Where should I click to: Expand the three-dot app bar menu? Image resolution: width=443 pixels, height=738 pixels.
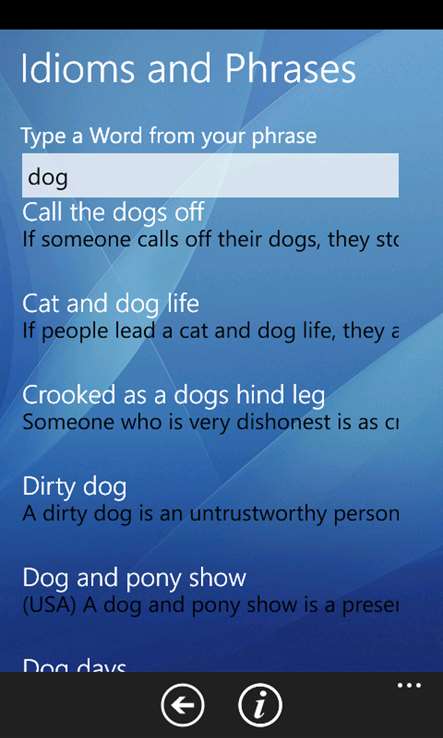point(409,685)
